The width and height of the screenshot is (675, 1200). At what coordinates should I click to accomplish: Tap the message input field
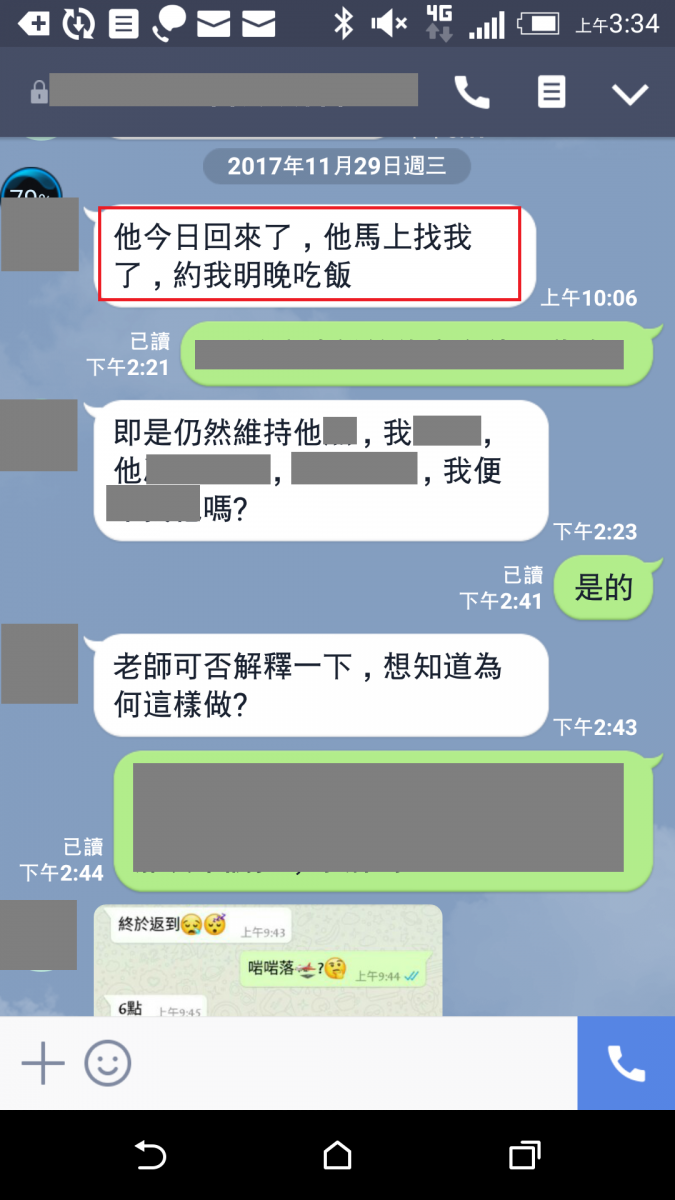[350, 1063]
